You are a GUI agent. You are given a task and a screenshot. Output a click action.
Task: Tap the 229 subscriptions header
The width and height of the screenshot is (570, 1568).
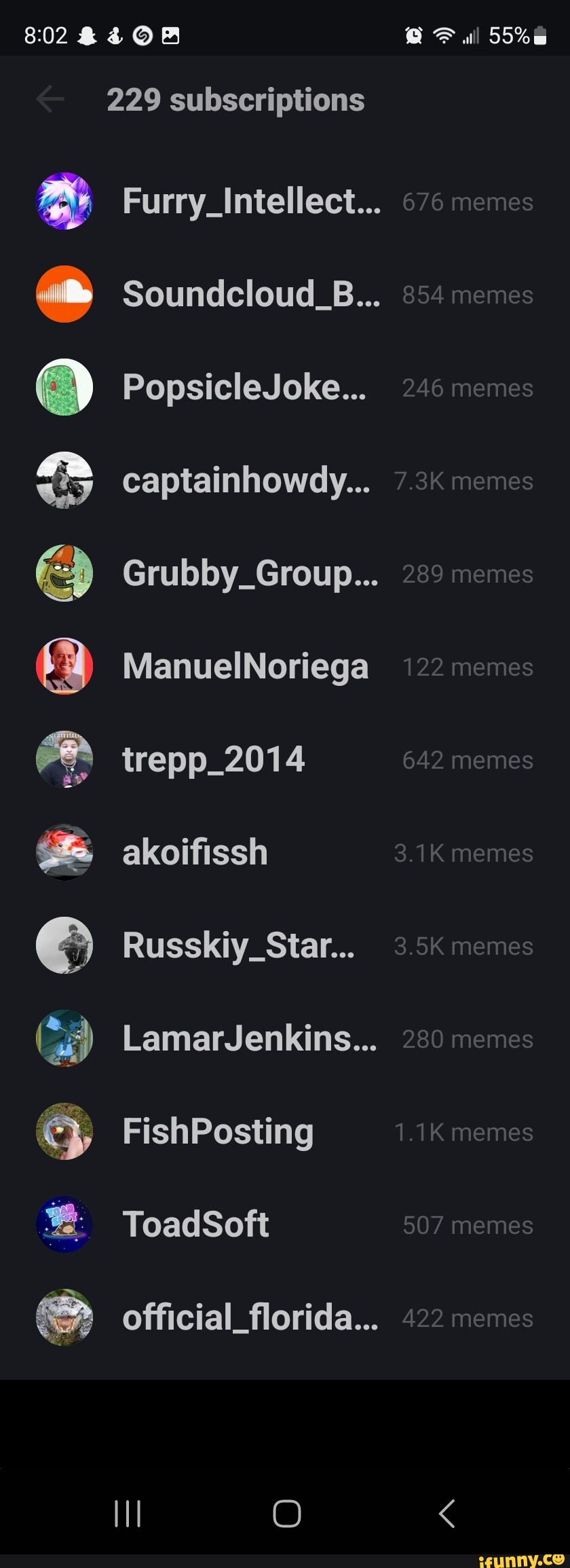click(235, 99)
